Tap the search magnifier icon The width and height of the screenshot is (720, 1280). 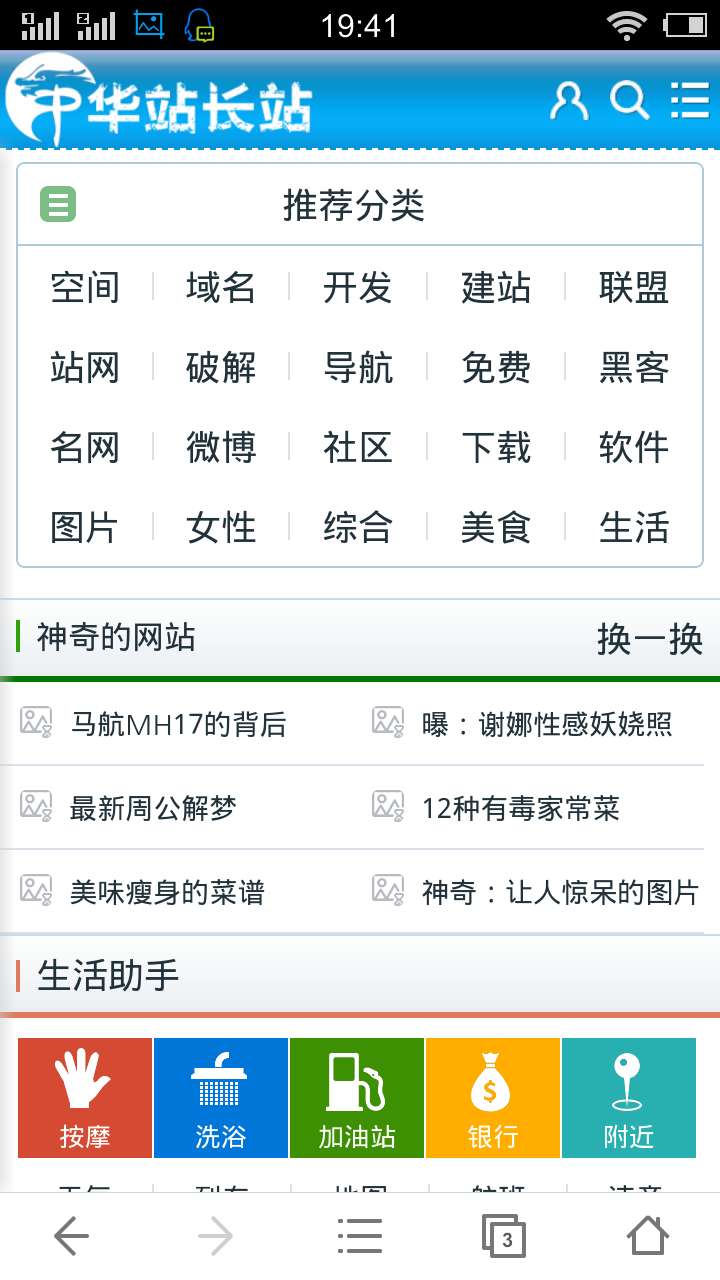pos(629,101)
